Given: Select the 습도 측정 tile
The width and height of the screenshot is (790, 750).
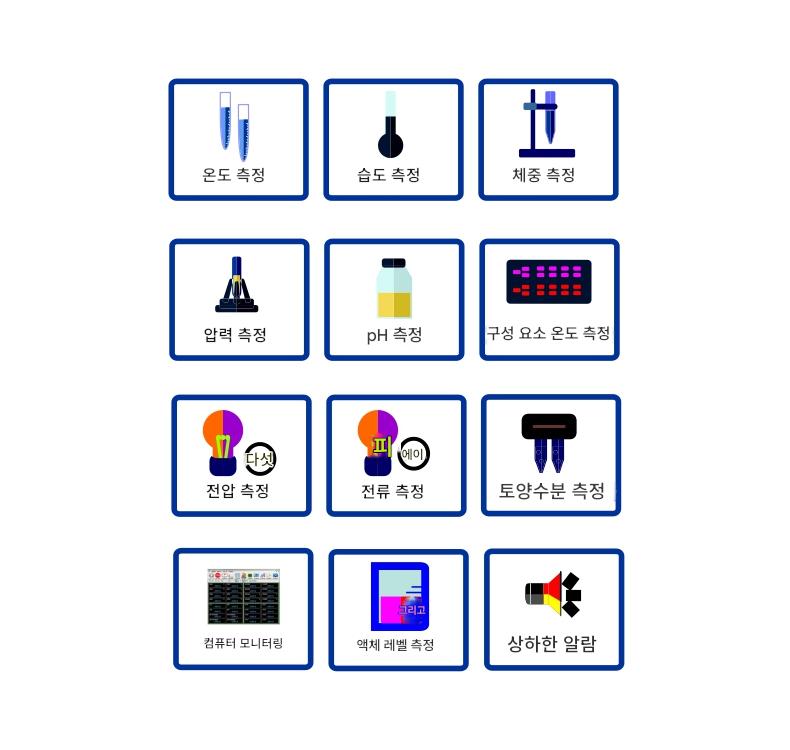Looking at the screenshot, I should pos(393,140).
